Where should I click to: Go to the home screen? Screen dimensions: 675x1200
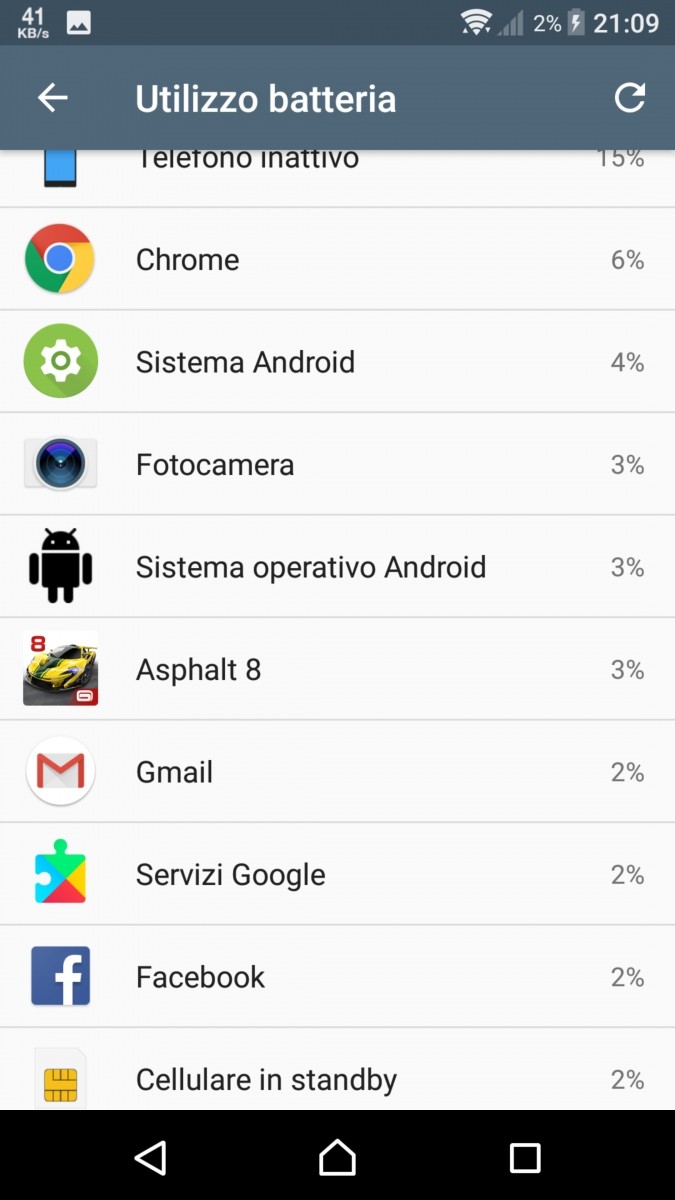pyautogui.click(x=337, y=1158)
